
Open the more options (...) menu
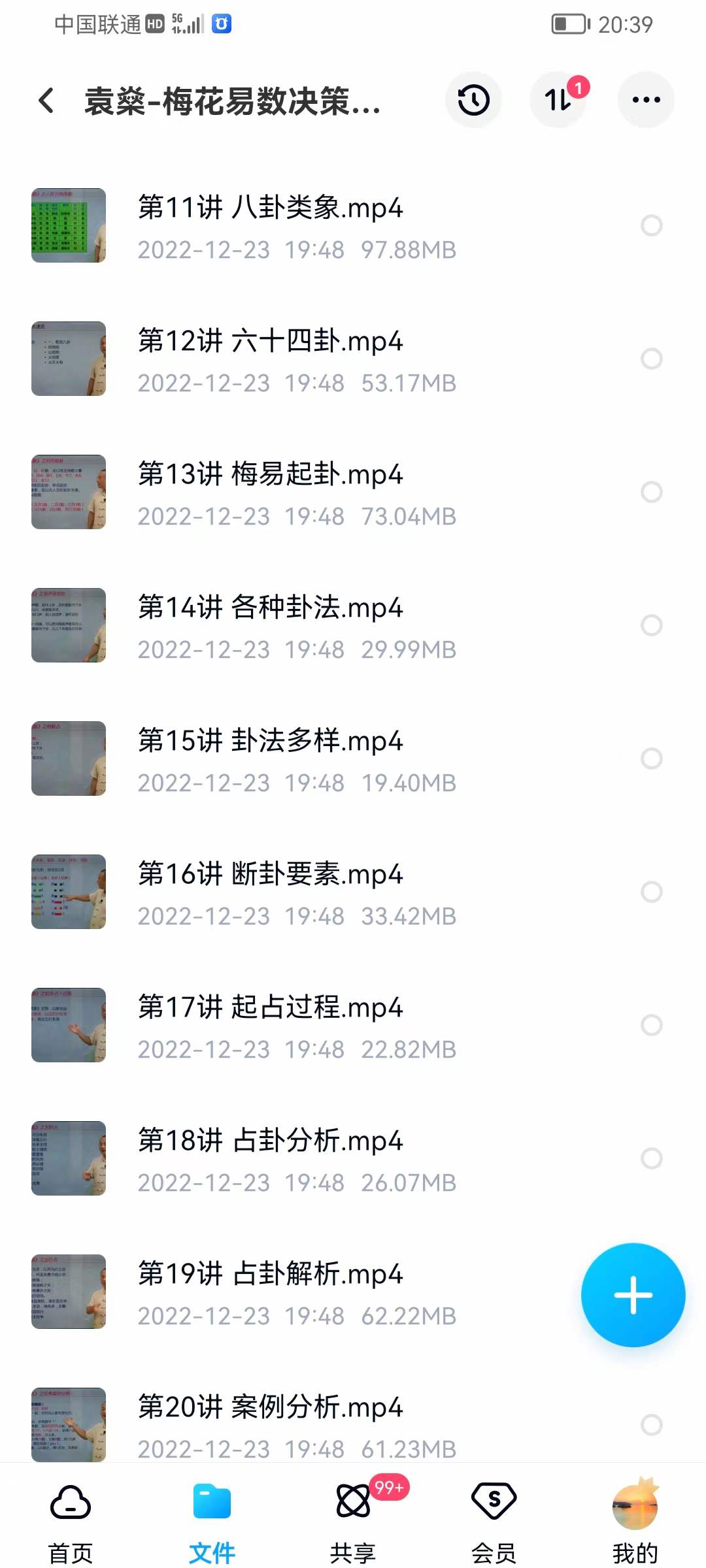[x=645, y=99]
